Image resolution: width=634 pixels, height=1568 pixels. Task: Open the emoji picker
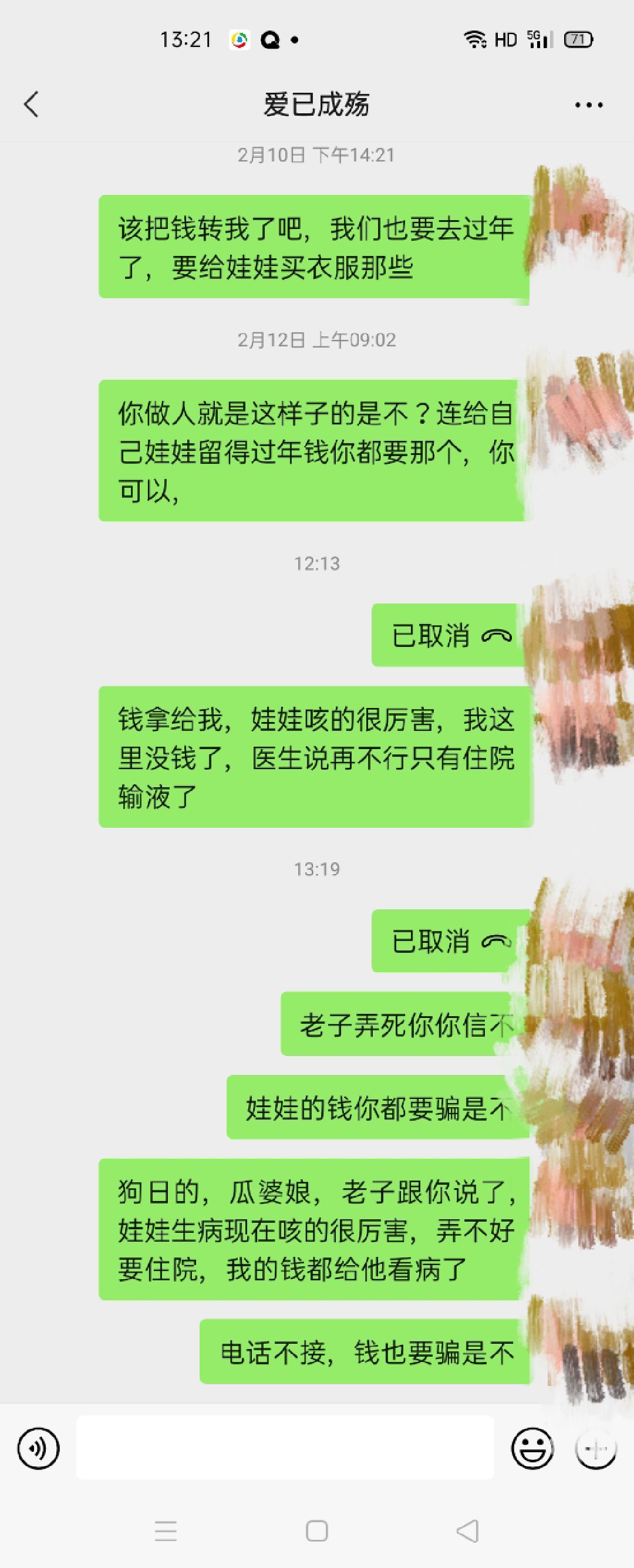point(532,1448)
